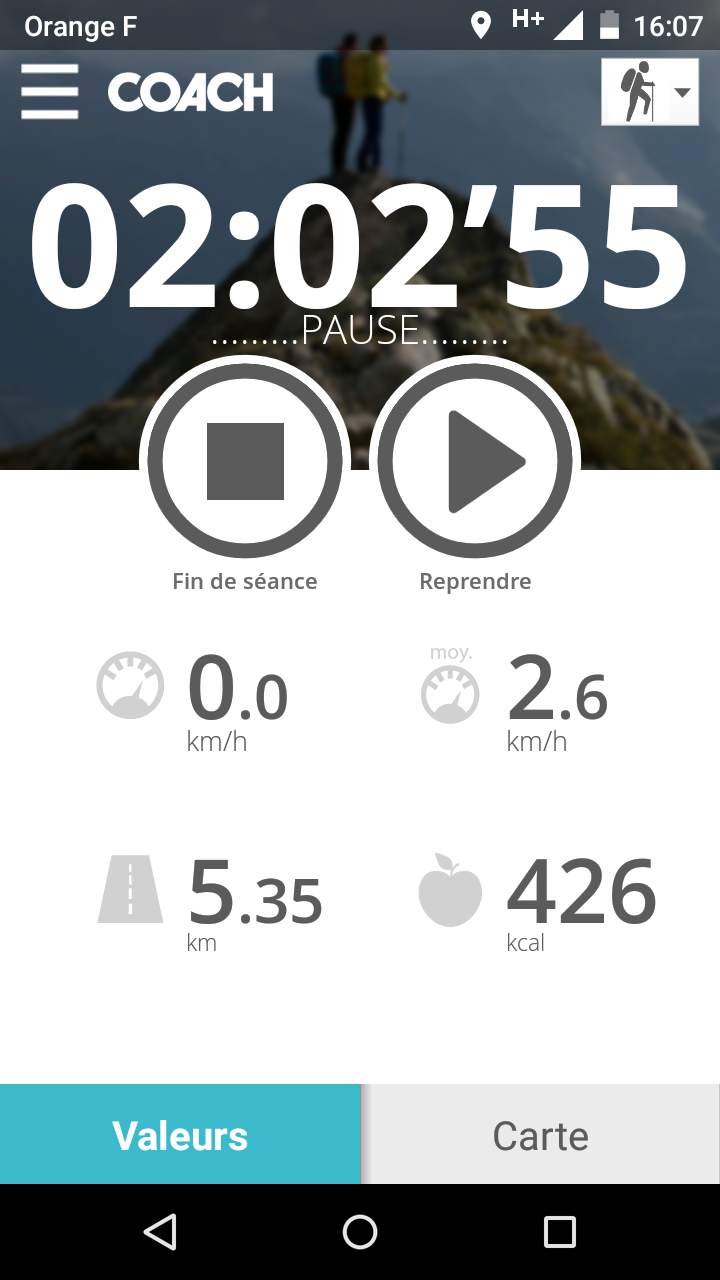
Task: Resume the session with Reprendre
Action: [x=475, y=461]
